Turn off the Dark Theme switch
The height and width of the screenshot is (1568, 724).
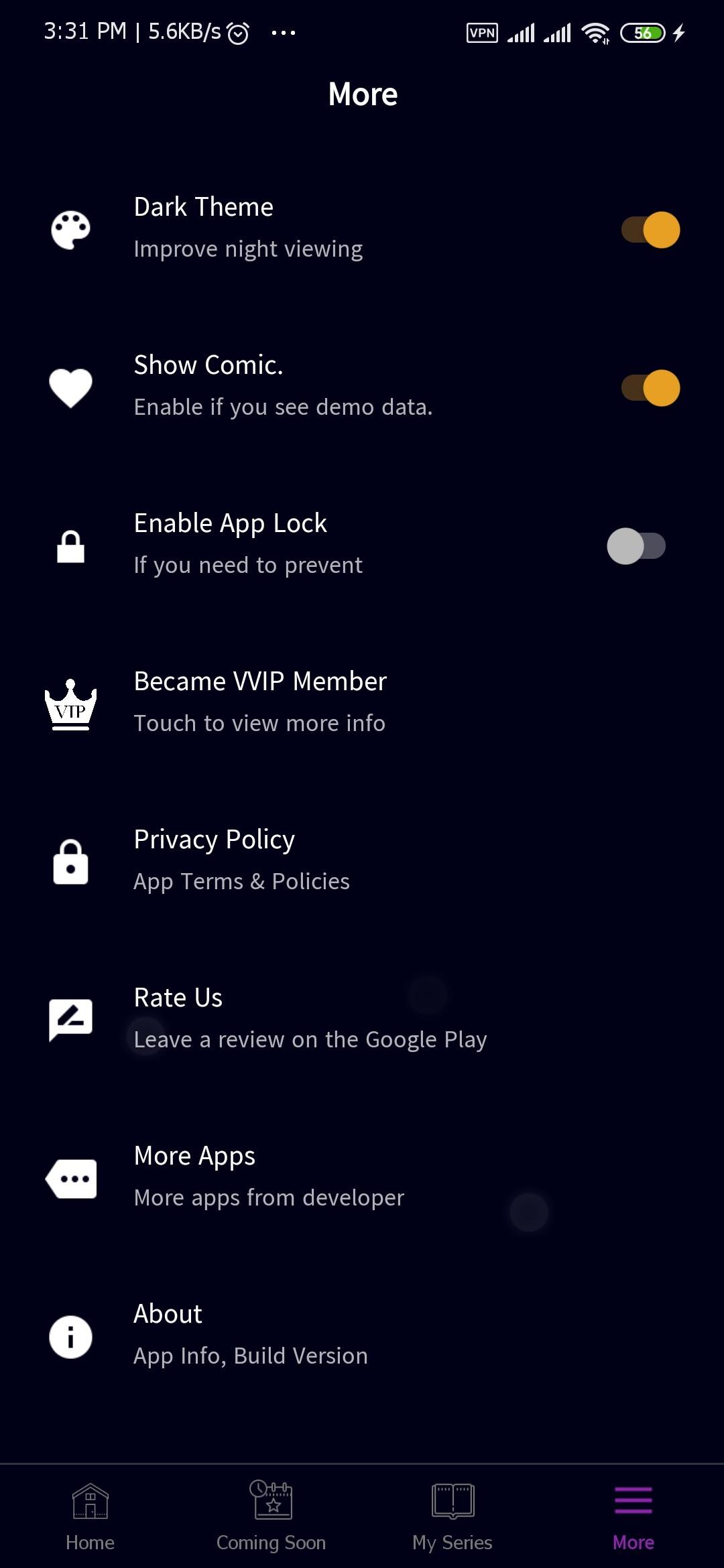tap(650, 230)
